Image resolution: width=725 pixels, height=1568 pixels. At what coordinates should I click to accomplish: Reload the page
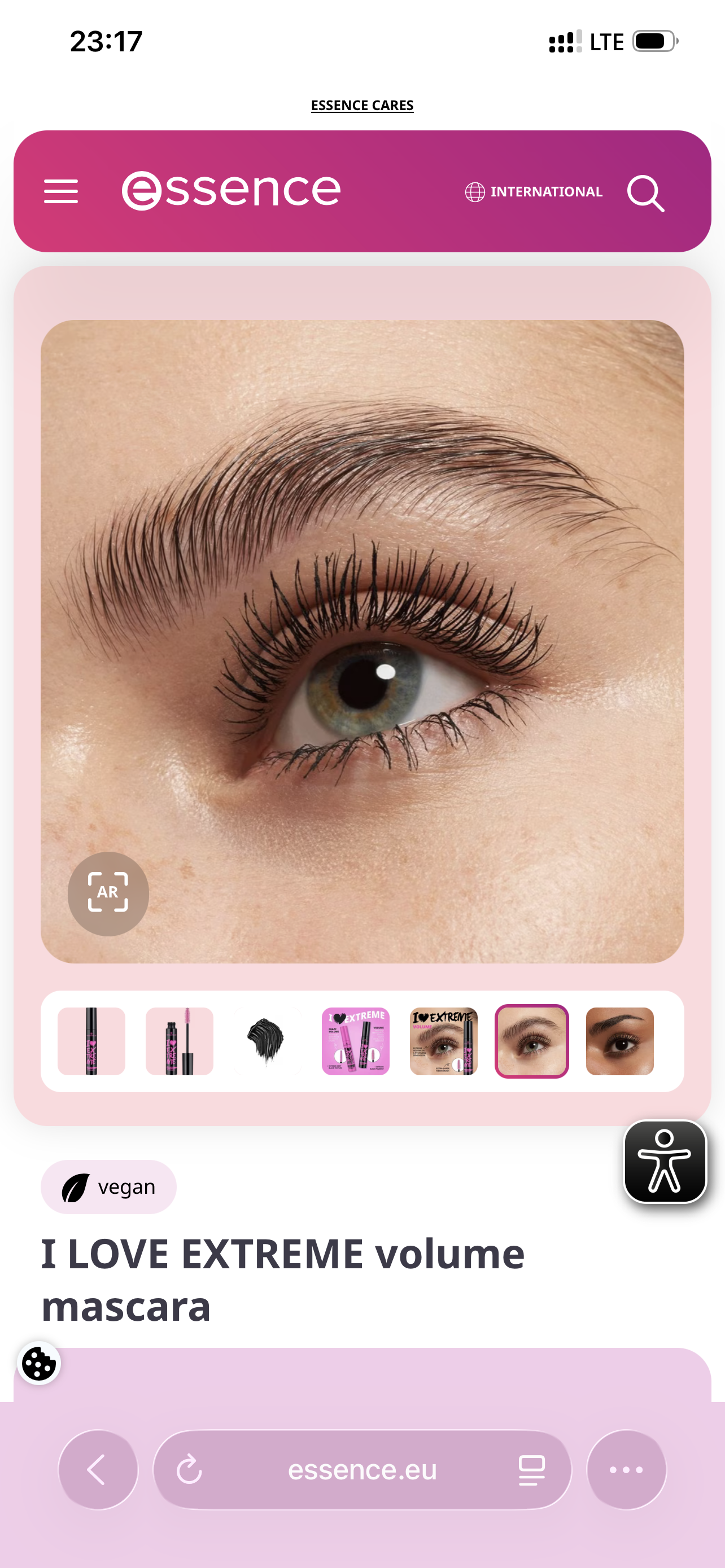(189, 1469)
